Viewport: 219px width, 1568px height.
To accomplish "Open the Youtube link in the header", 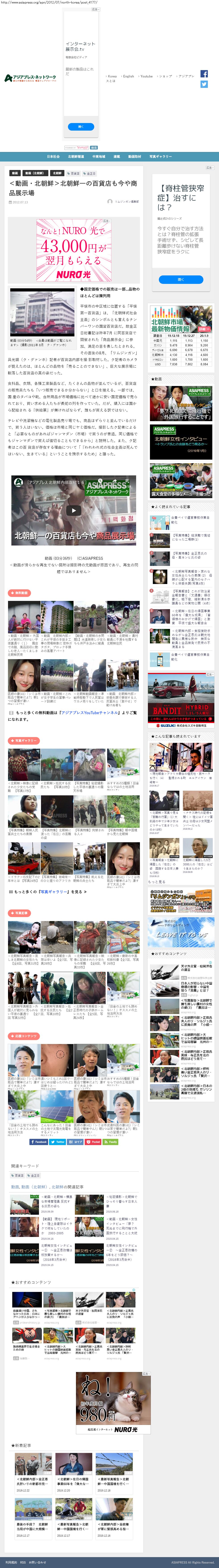I will click(x=146, y=77).
